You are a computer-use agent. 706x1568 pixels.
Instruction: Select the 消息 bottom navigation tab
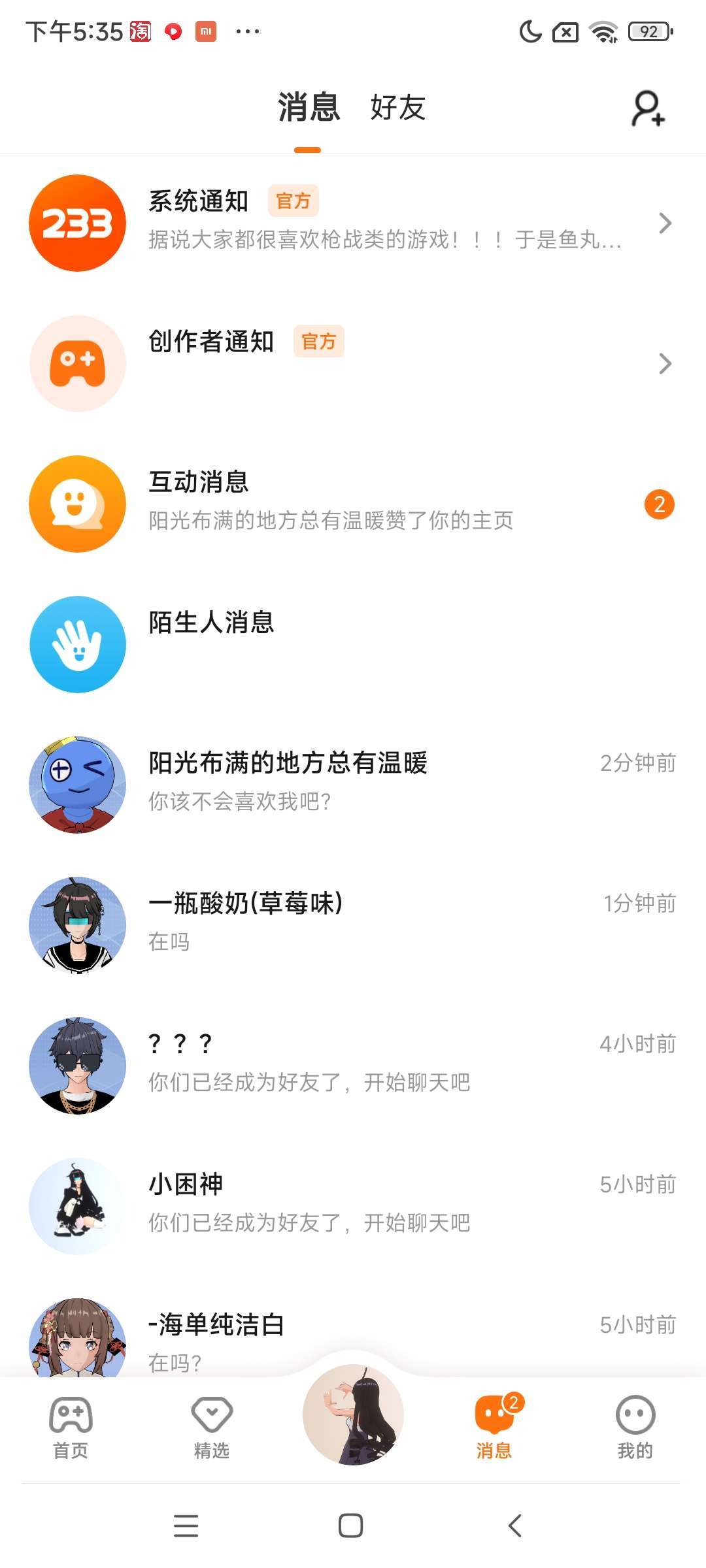tap(494, 1428)
